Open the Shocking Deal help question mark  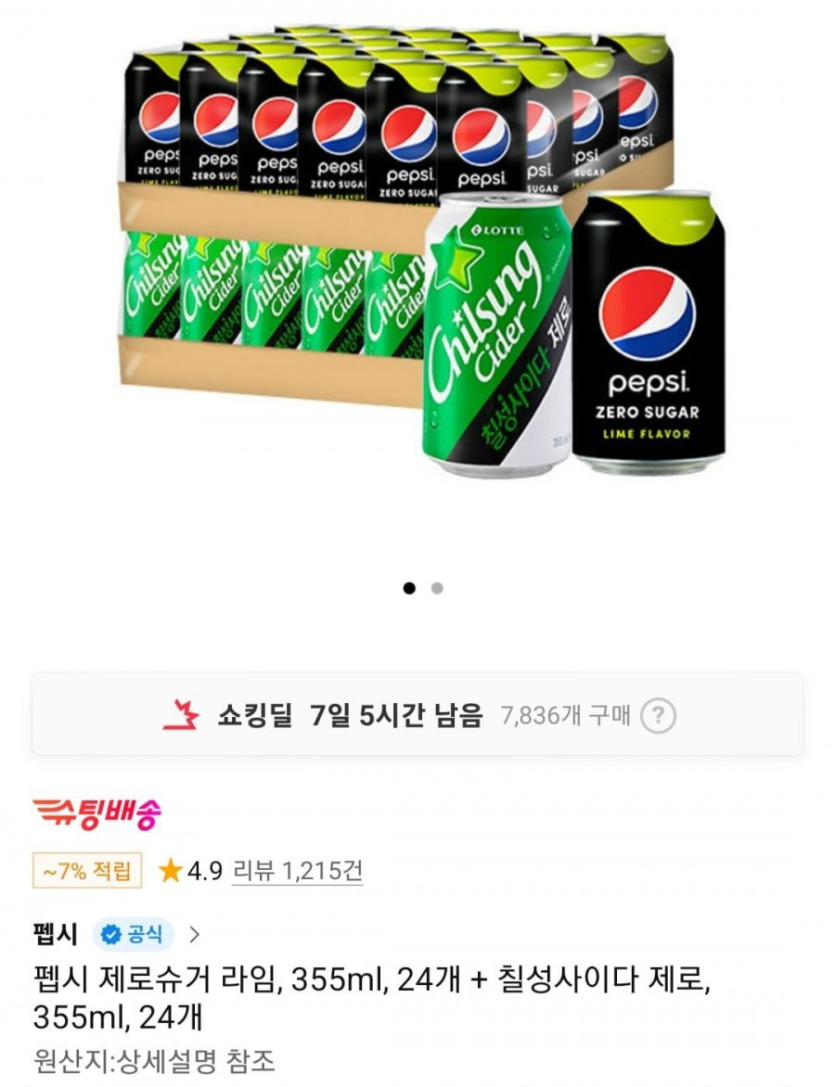click(x=657, y=716)
